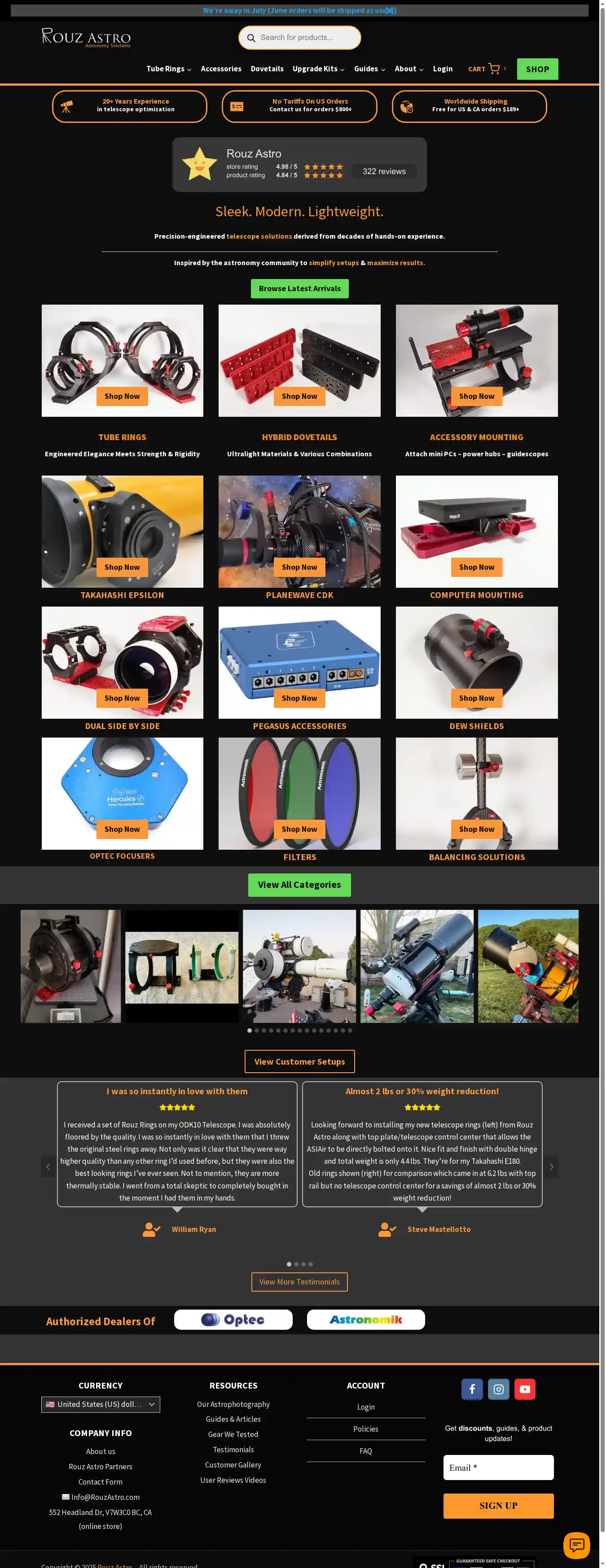View All Categories
Image resolution: width=606 pixels, height=1568 pixels.
click(x=299, y=884)
